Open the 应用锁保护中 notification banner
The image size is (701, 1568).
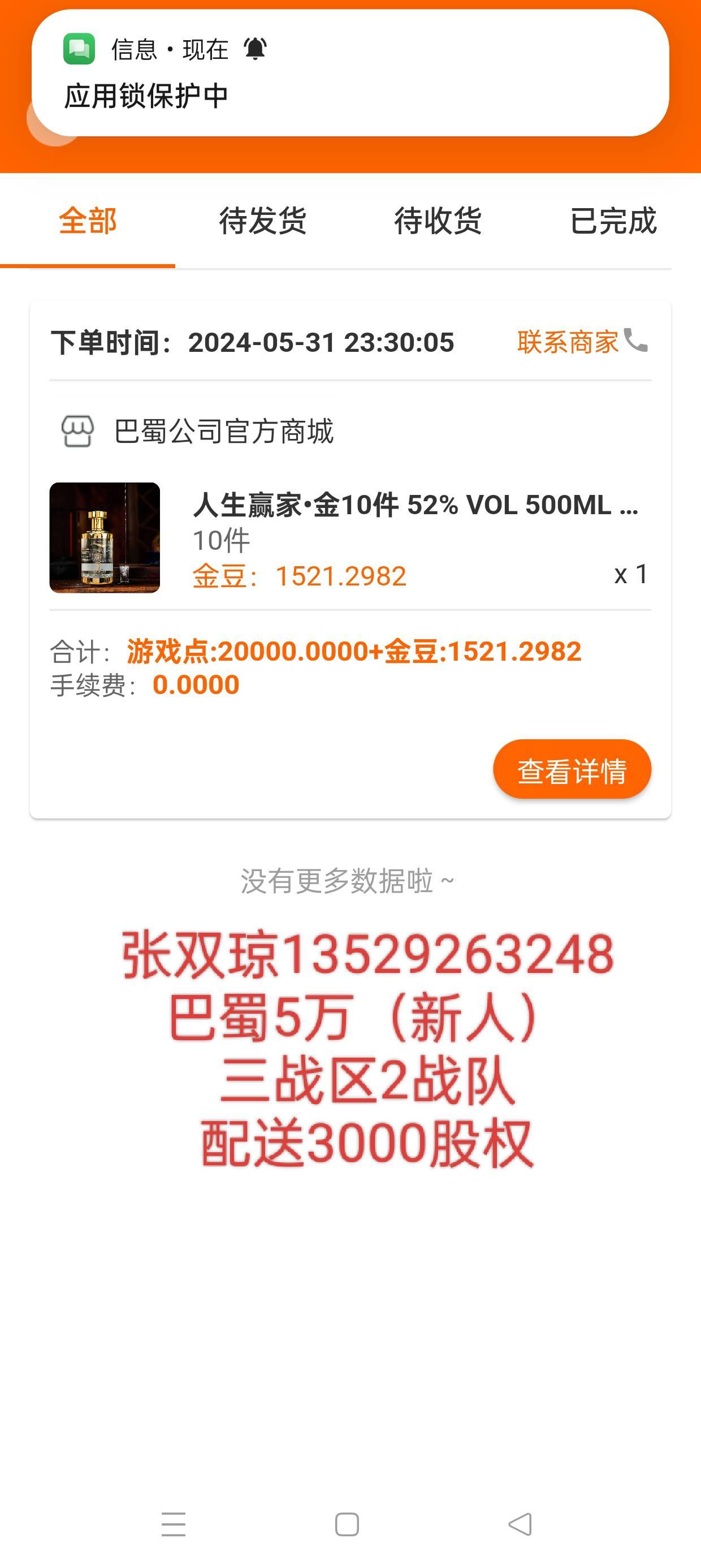coord(350,73)
